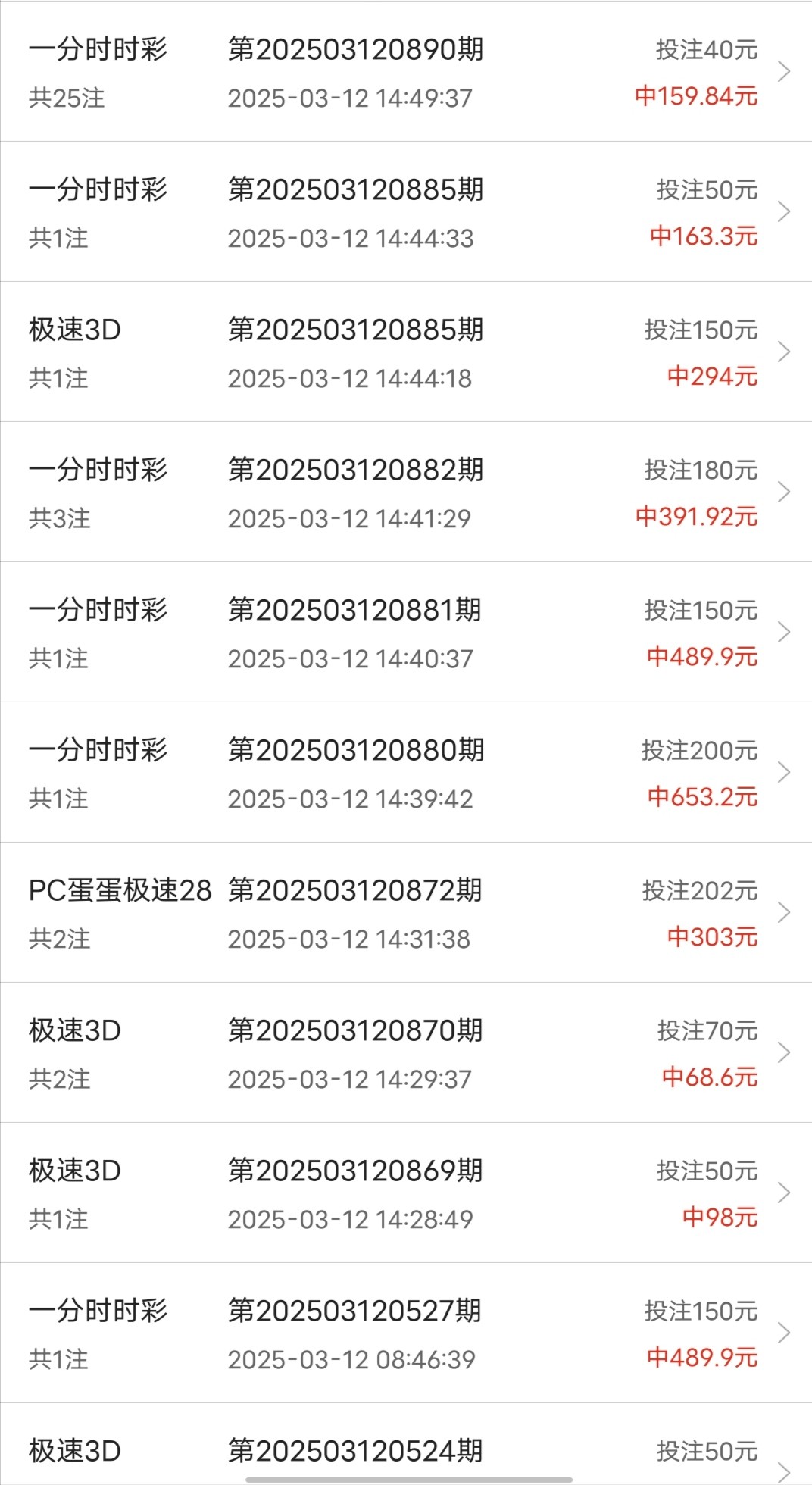
Task: Open 极速3D record winning 98元
Action: [406, 1193]
